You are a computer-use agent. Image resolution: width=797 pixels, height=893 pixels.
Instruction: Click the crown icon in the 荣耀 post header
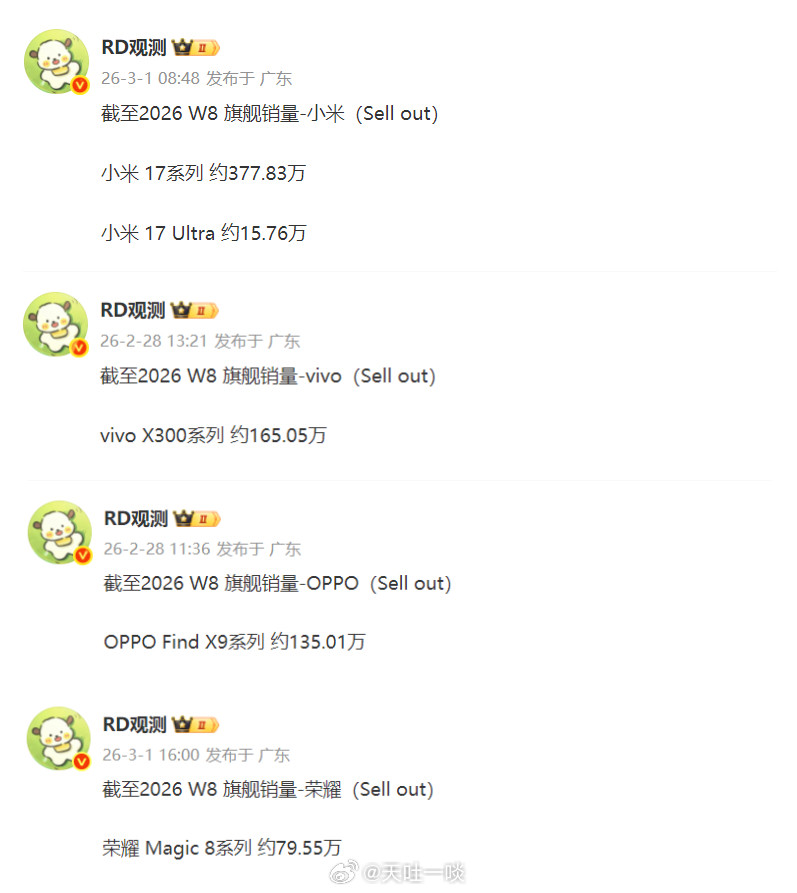click(x=181, y=723)
